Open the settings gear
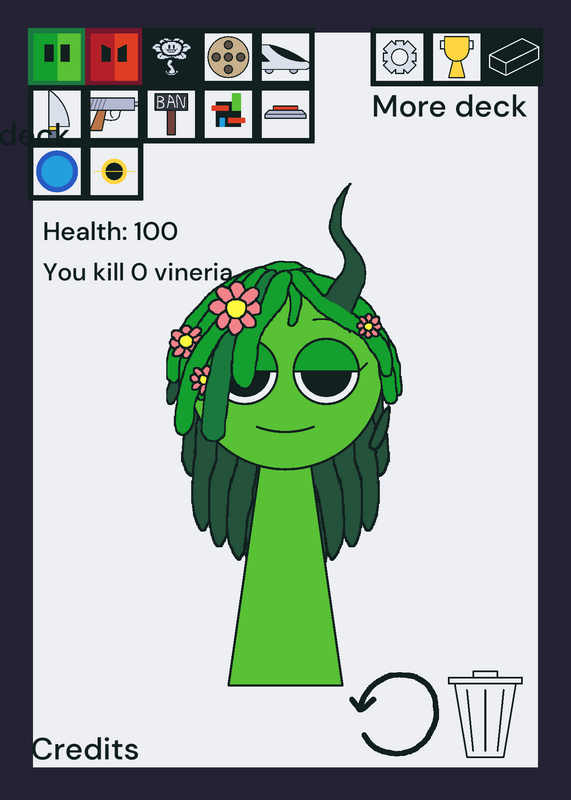The width and height of the screenshot is (571, 800). [x=400, y=57]
